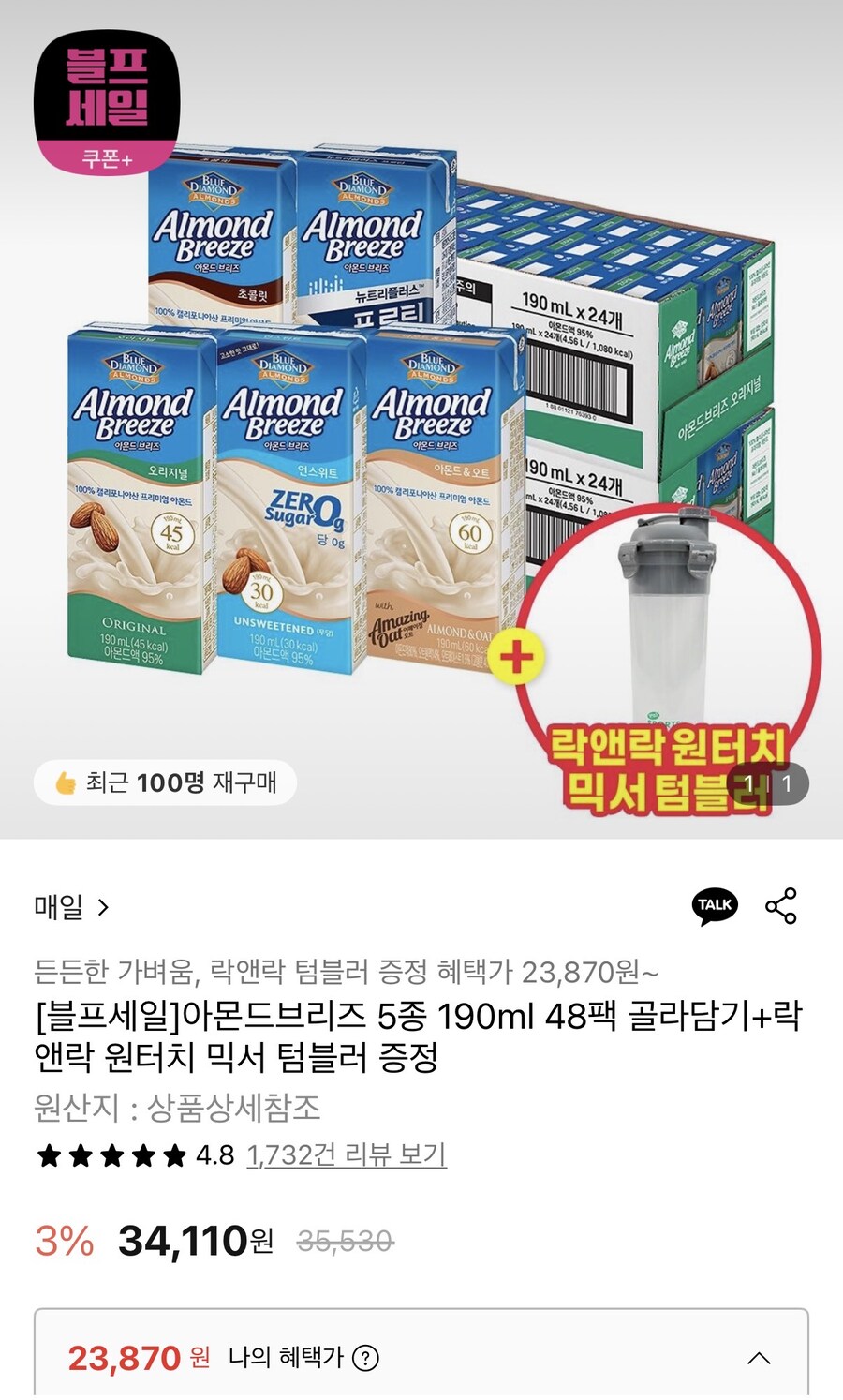The height and width of the screenshot is (1400, 843).
Task: Expand the 매일 brand page via its chevron
Action: (x=101, y=905)
